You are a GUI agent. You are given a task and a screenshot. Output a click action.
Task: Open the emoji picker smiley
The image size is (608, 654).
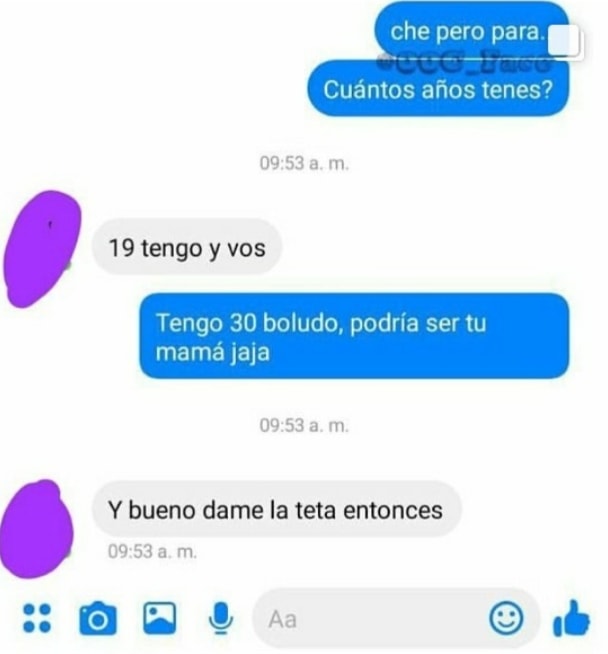click(506, 620)
